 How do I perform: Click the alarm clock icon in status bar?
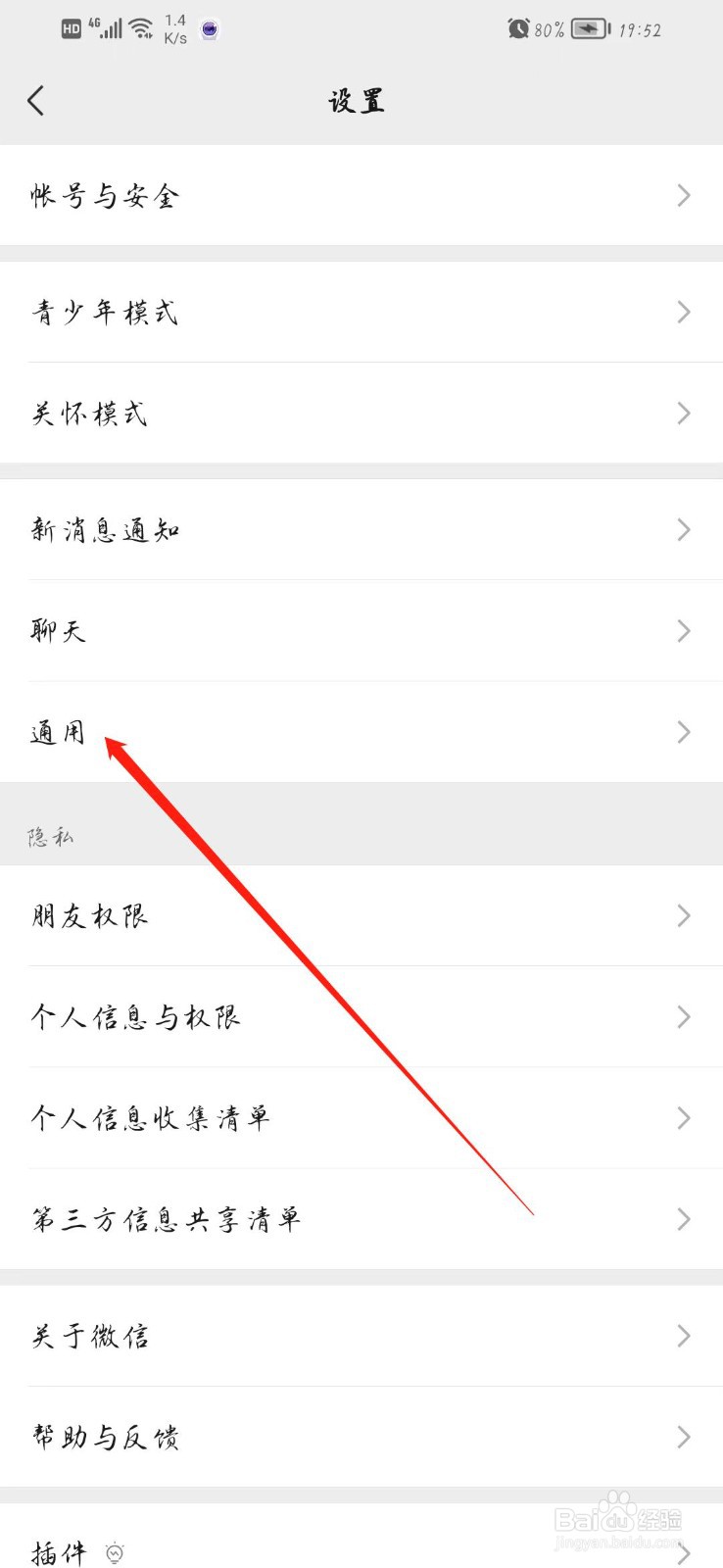519,28
